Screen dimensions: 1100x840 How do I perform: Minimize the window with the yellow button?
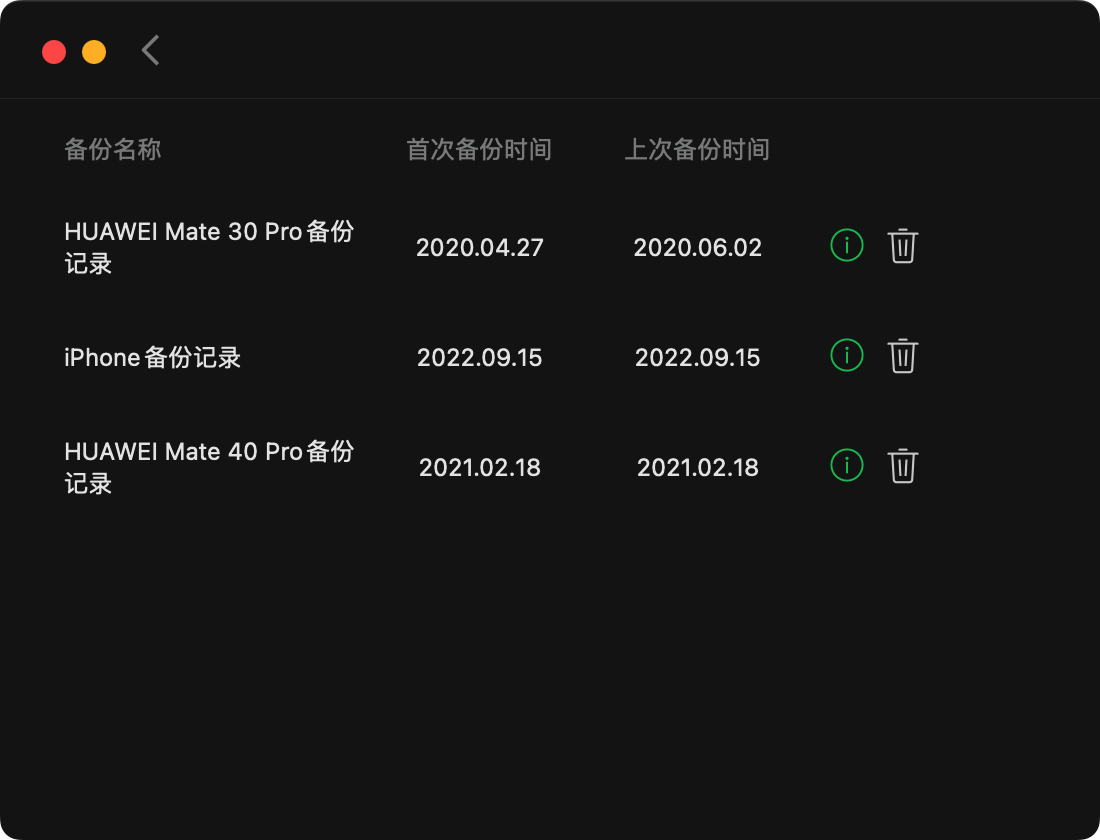pos(94,52)
